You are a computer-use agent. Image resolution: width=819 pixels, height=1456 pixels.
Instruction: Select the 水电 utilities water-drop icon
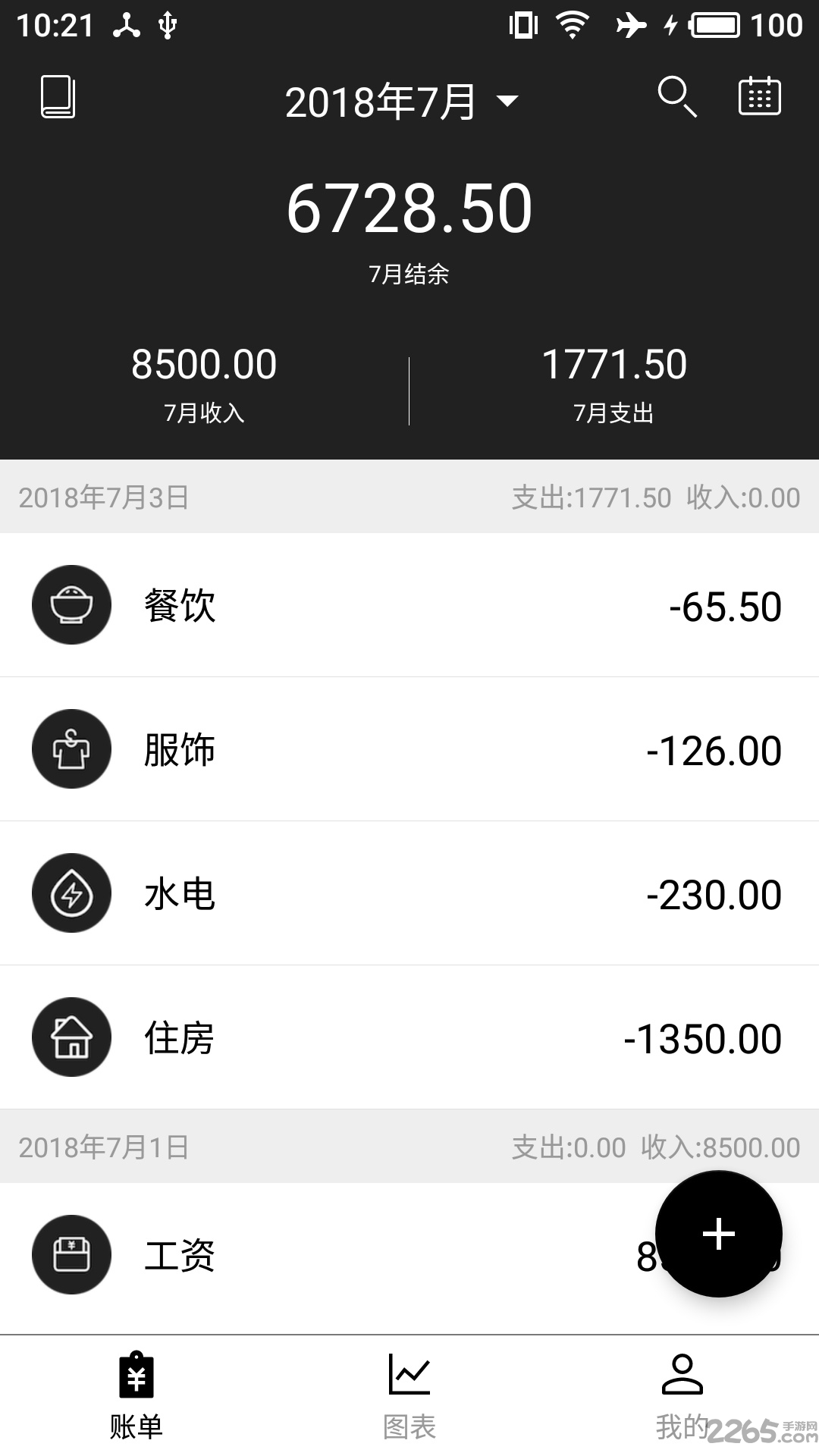71,893
